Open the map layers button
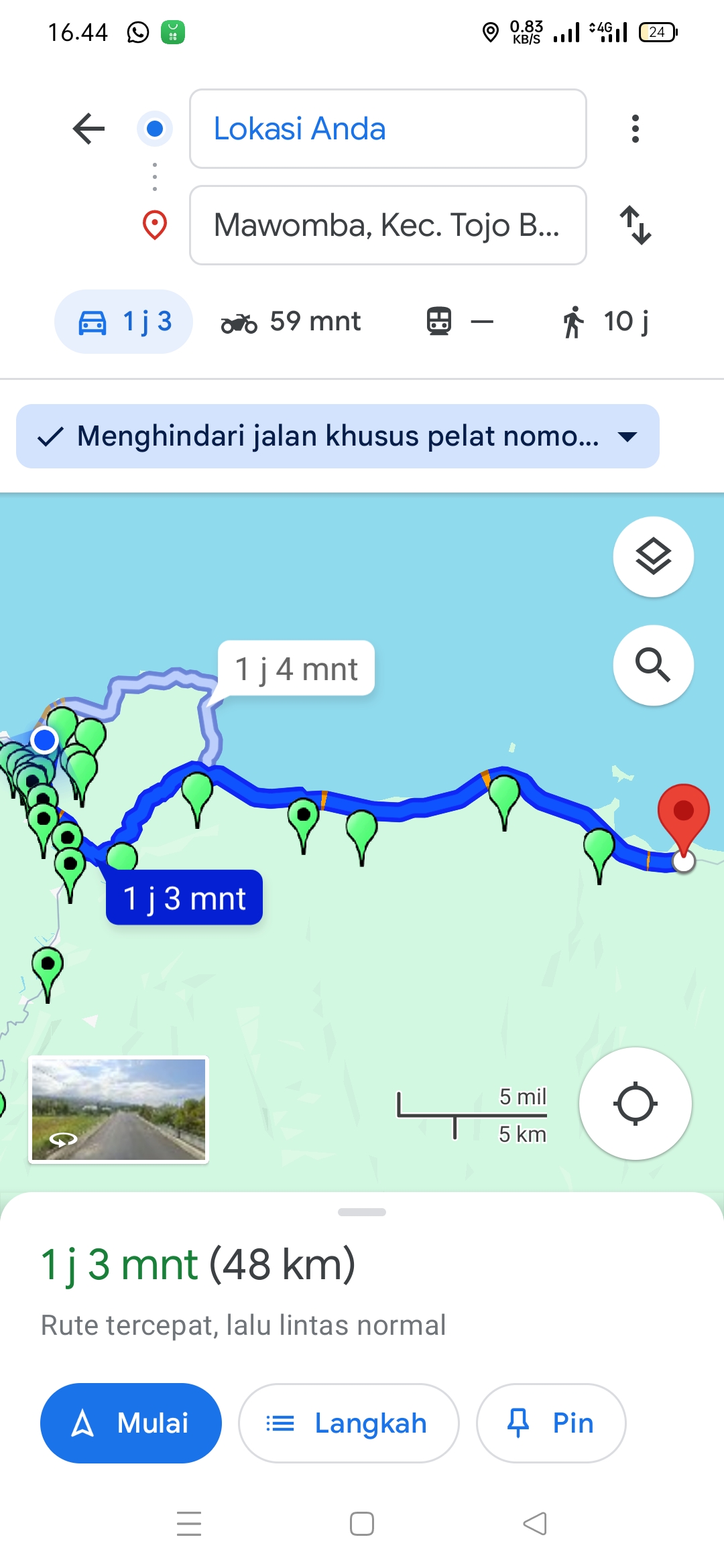The height and width of the screenshot is (1568, 724). 654,557
